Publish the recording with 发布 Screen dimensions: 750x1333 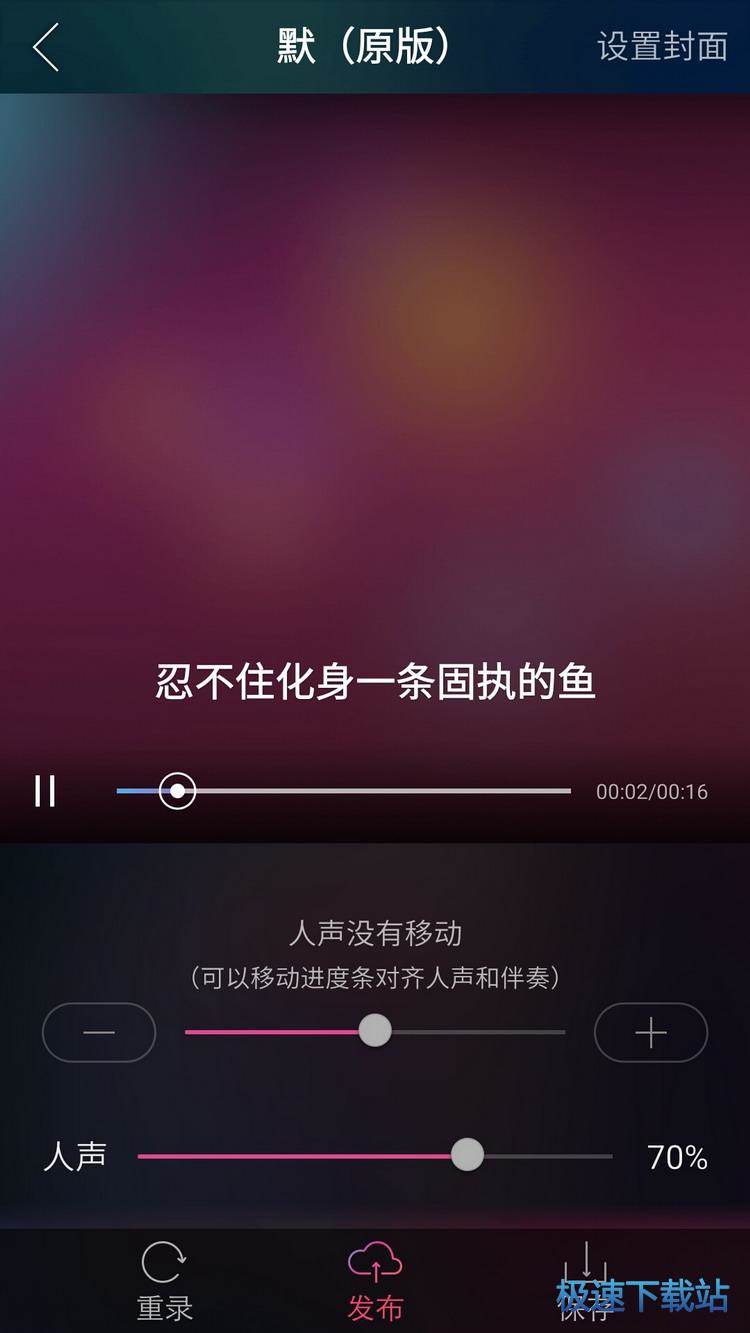click(x=375, y=1281)
